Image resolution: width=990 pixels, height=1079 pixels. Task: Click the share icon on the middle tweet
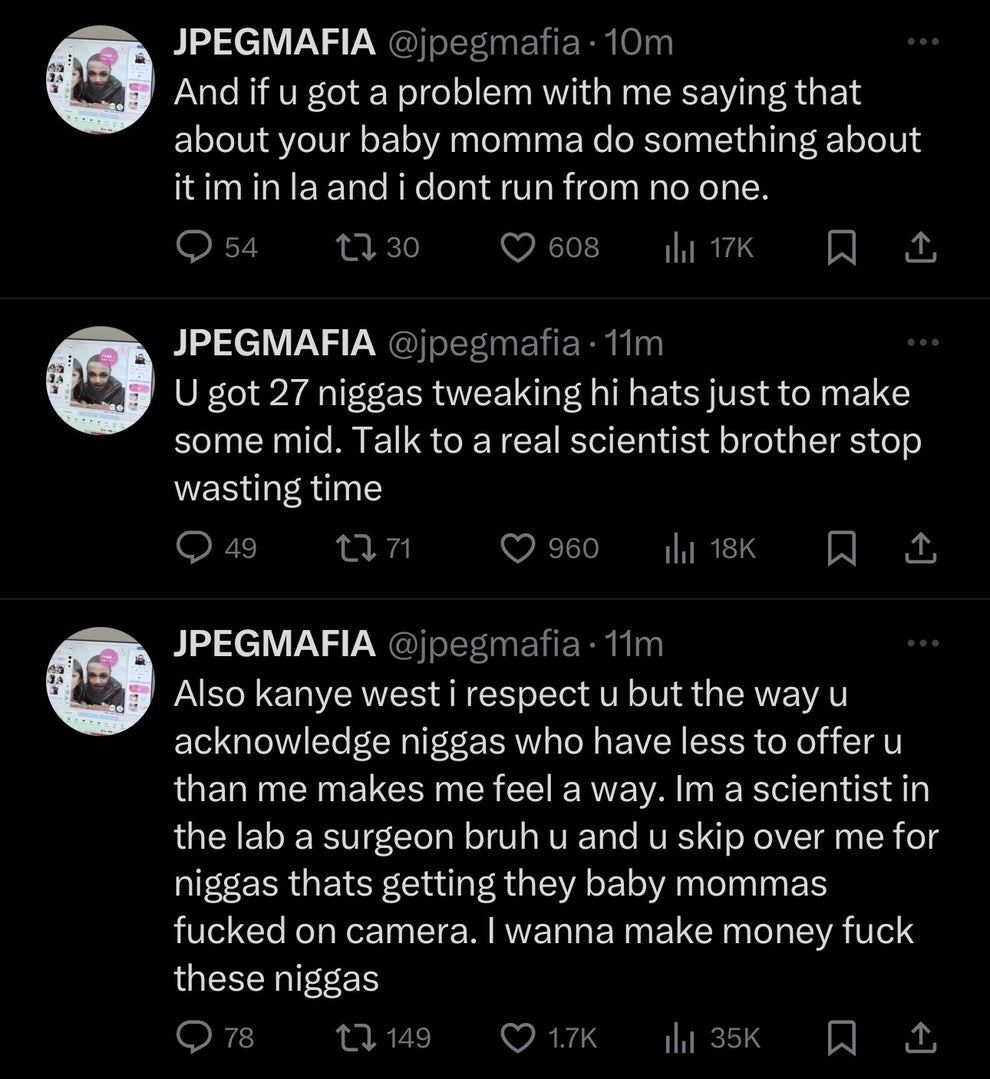tap(922, 548)
